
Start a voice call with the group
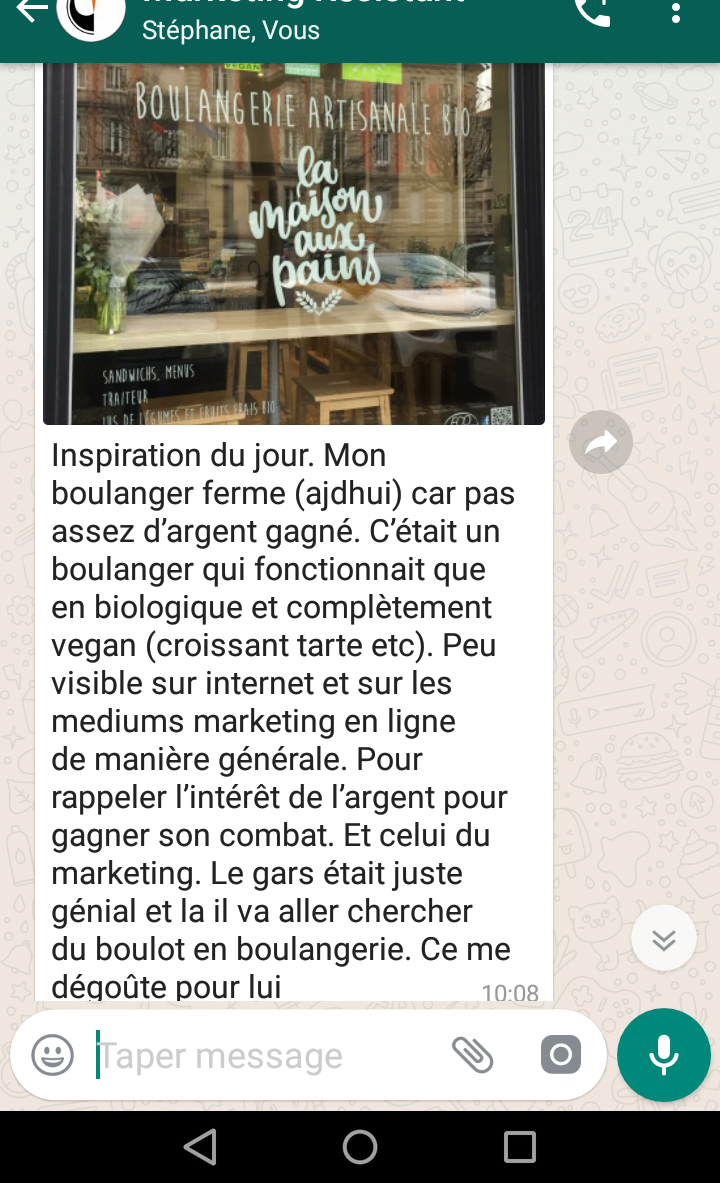coord(594,14)
